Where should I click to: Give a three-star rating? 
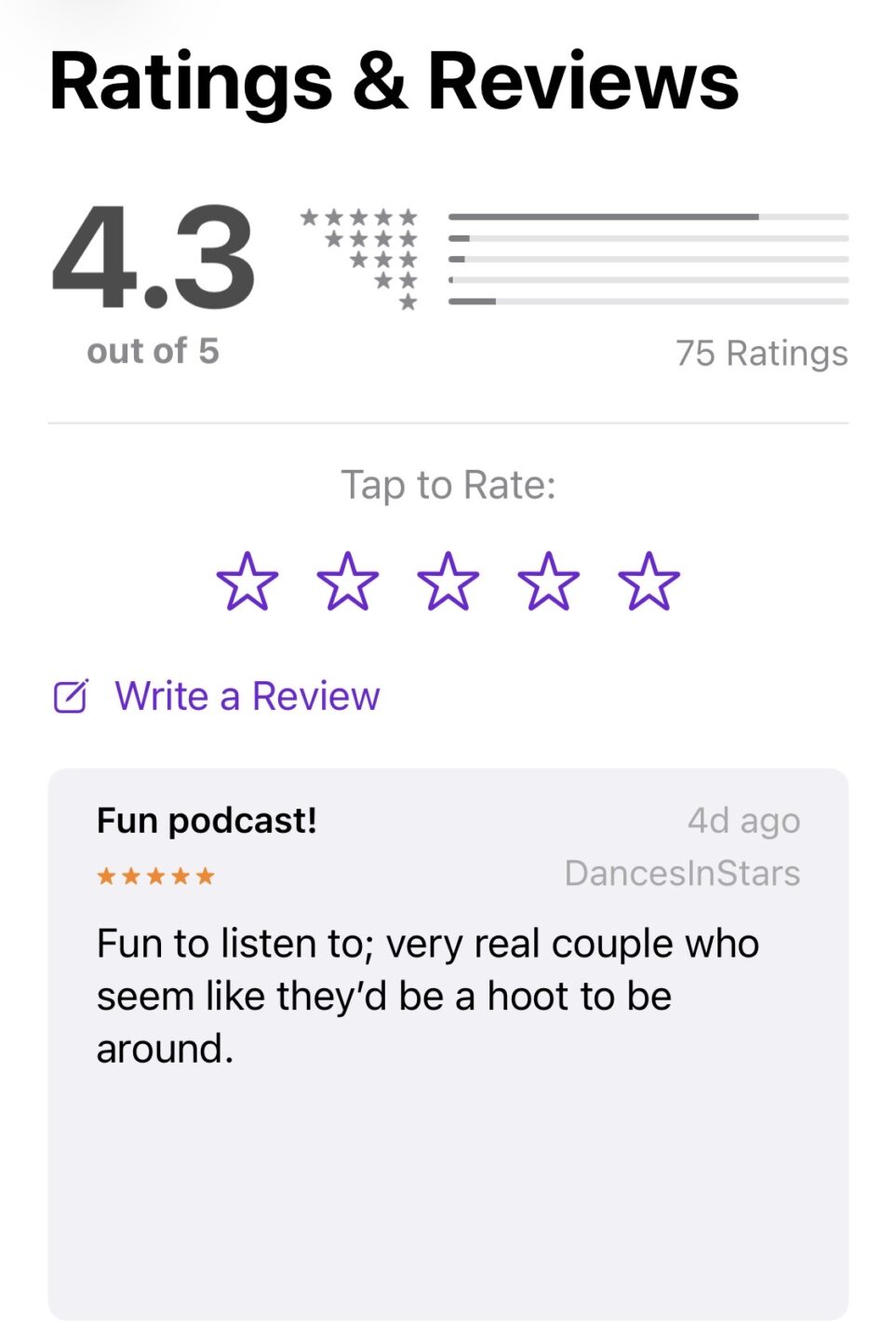[x=448, y=582]
